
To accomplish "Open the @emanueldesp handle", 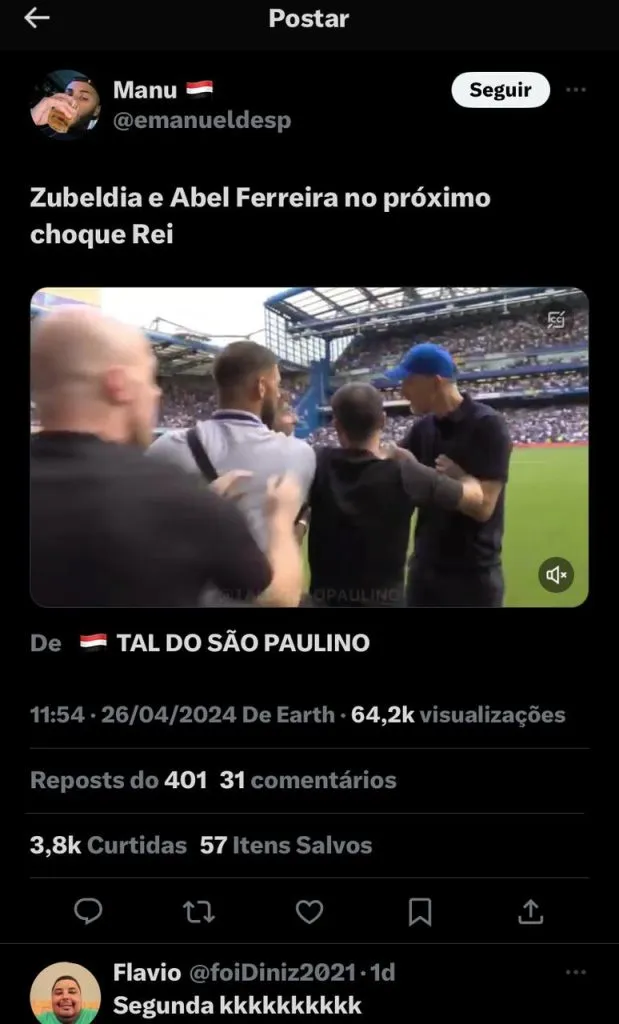I will 202,120.
